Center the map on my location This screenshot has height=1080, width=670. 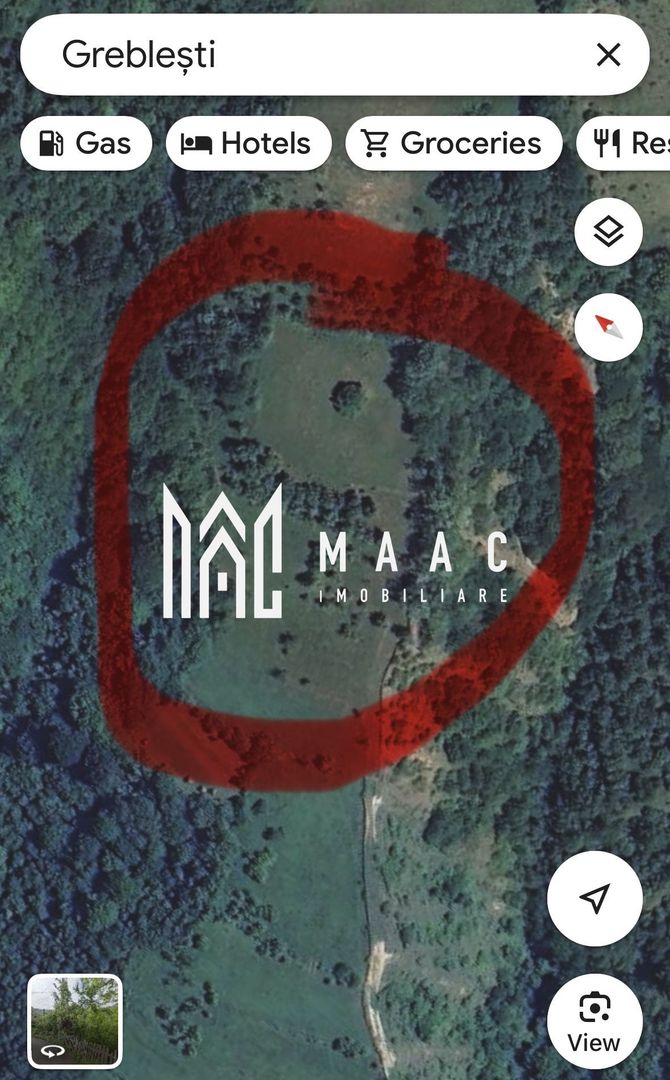595,898
